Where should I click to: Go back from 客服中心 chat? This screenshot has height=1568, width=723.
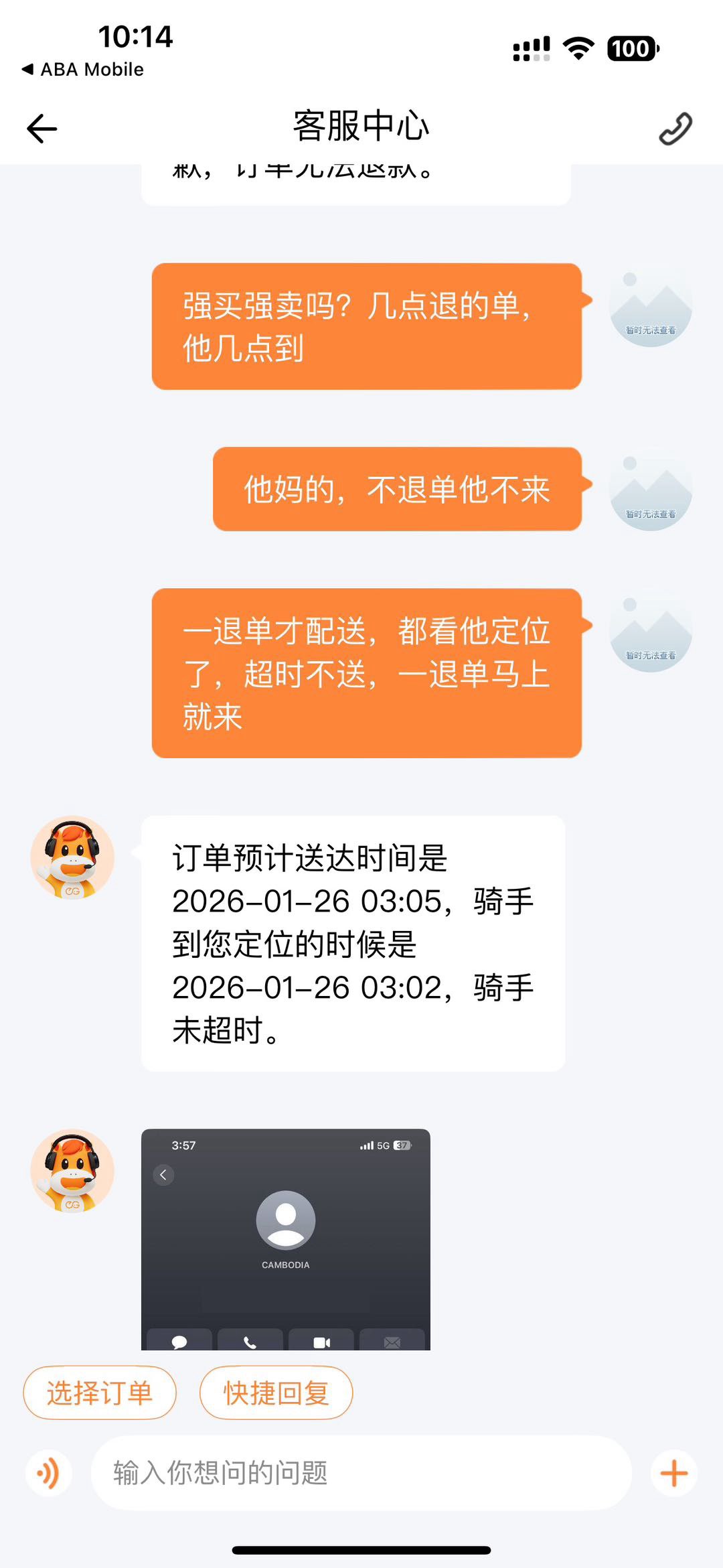pyautogui.click(x=42, y=128)
